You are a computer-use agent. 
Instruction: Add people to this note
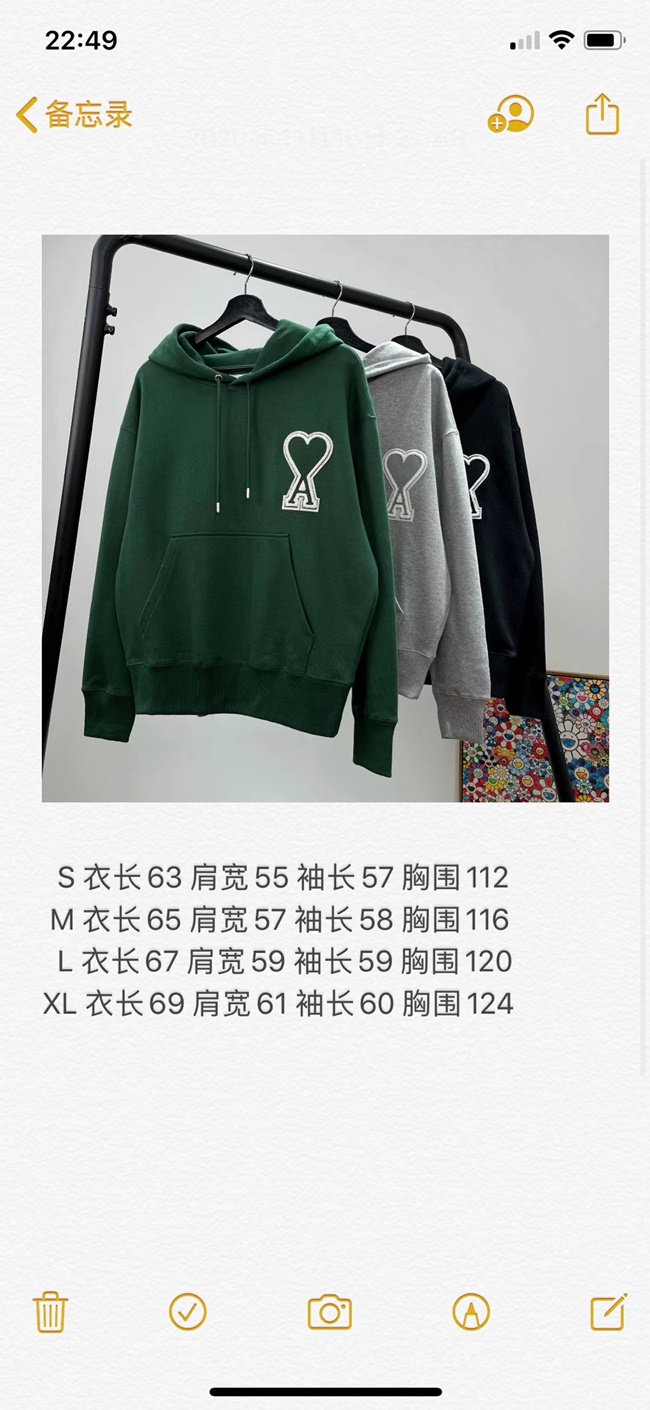coord(511,114)
